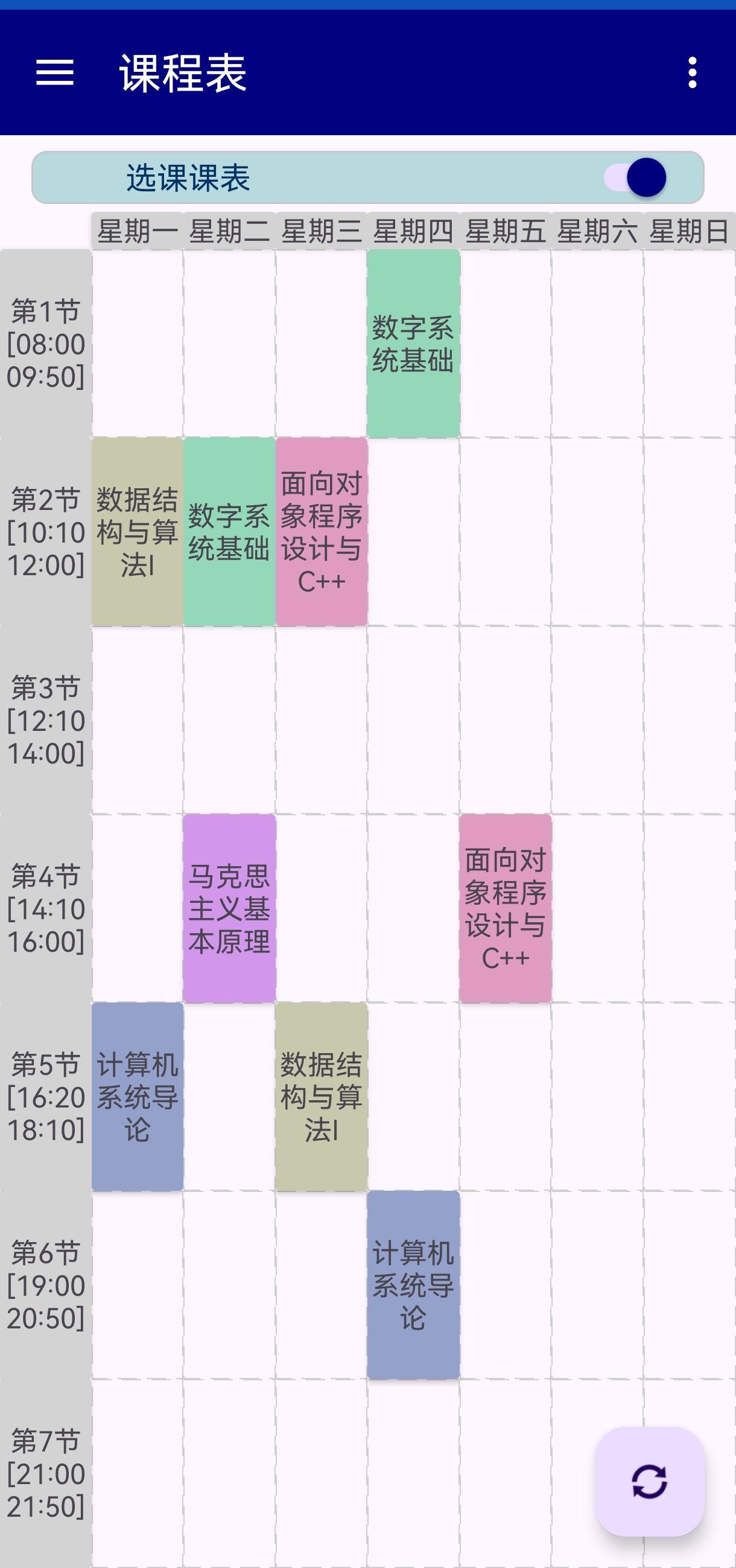The image size is (736, 1568).
Task: Open the hamburger drawer menu
Action: [x=55, y=72]
